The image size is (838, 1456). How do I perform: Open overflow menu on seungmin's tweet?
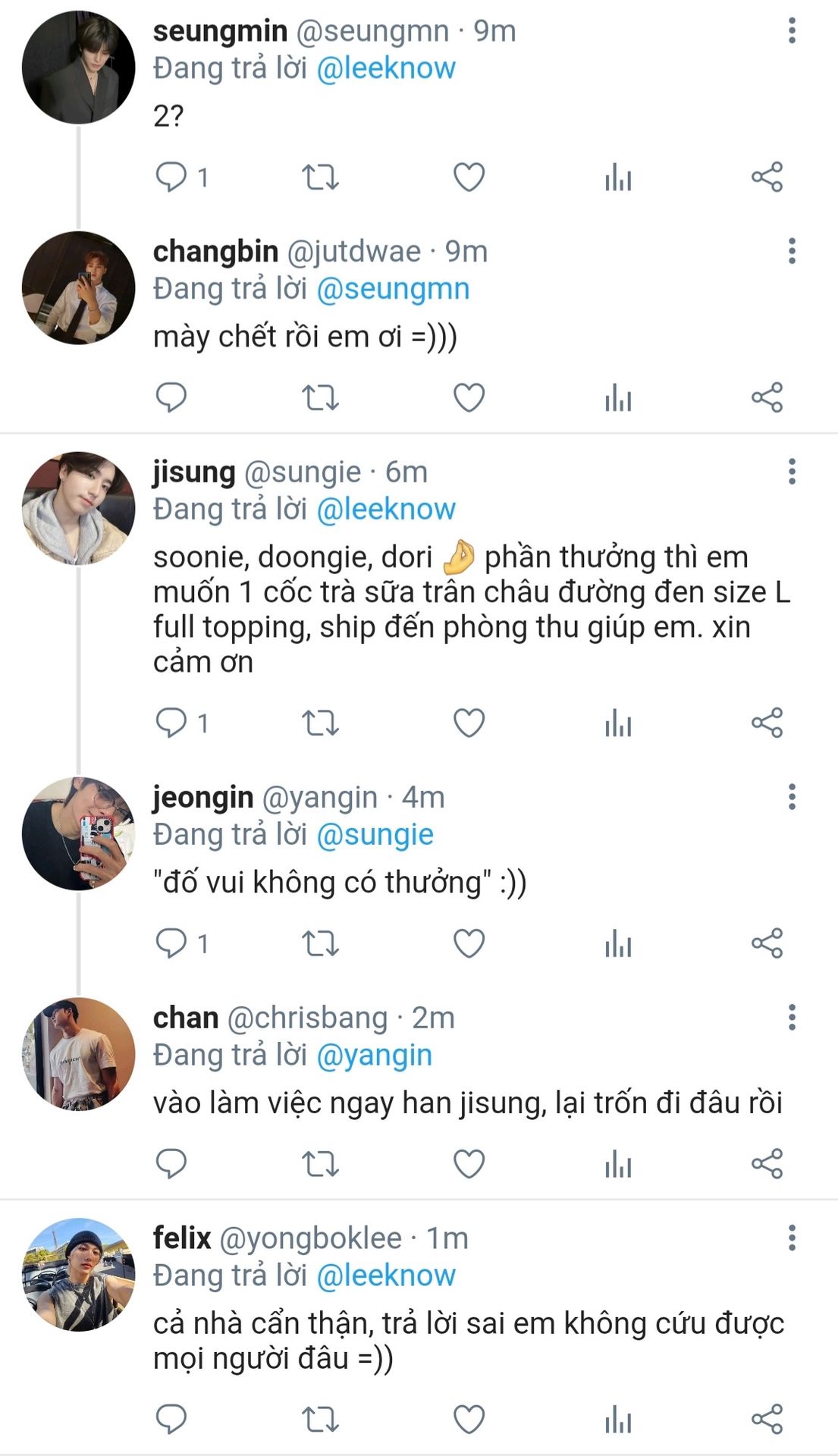coord(792,30)
